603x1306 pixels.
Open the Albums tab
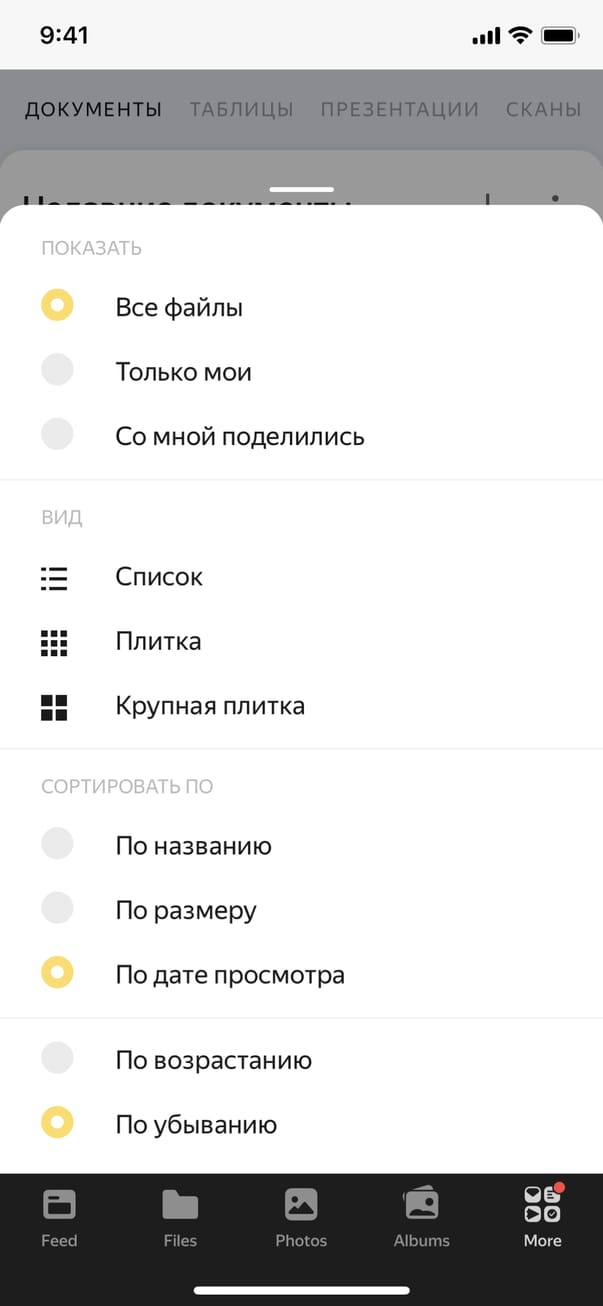(x=422, y=1218)
